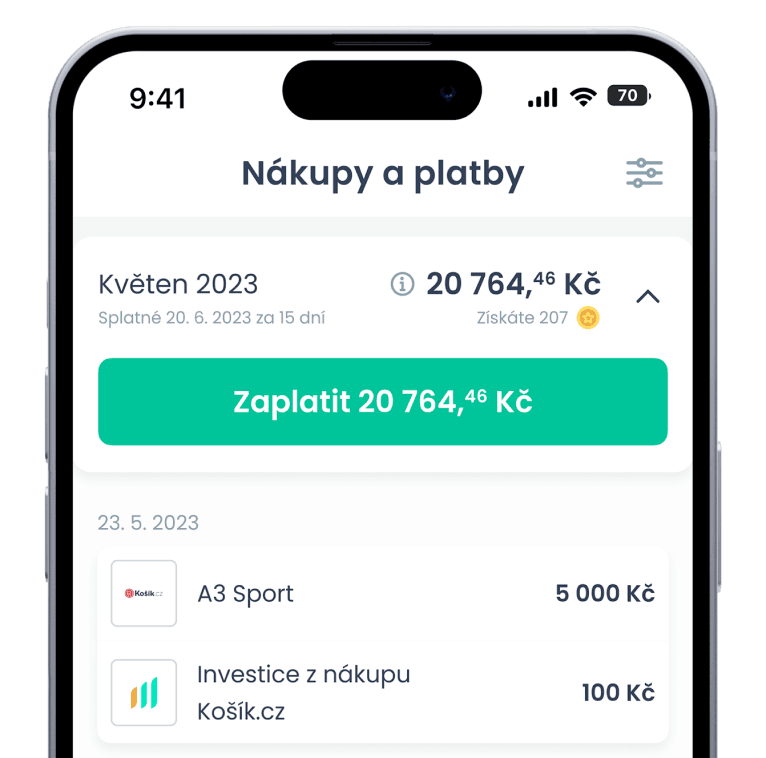766x758 pixels.
Task: Tap Zaplatit 20 764,46 Kč button
Action: [382, 402]
